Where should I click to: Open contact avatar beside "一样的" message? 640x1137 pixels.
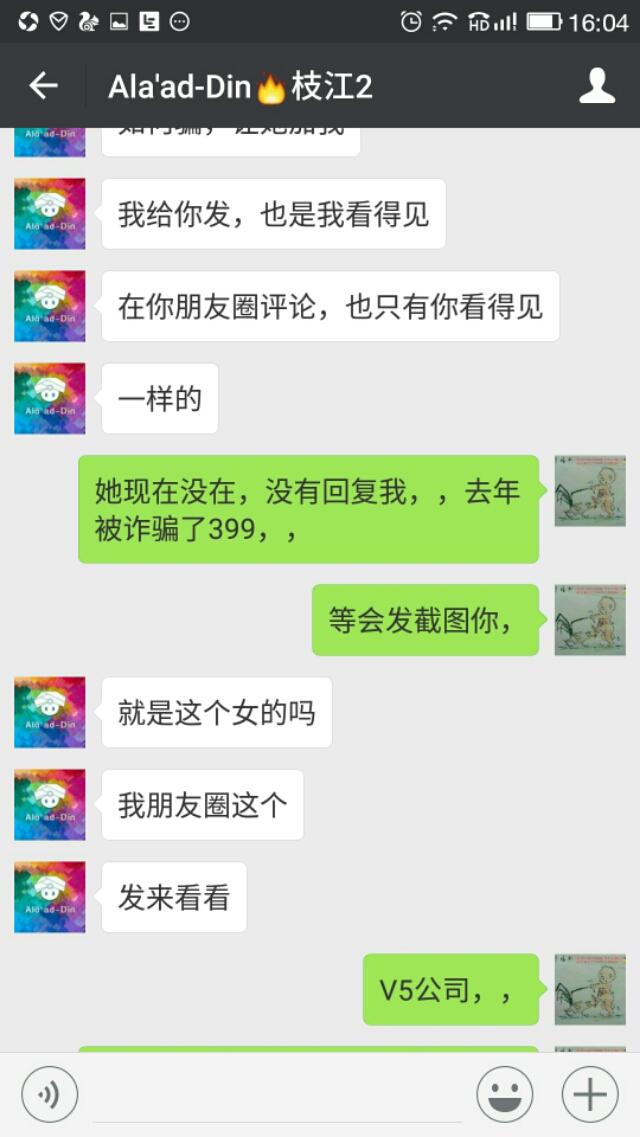pyautogui.click(x=50, y=399)
